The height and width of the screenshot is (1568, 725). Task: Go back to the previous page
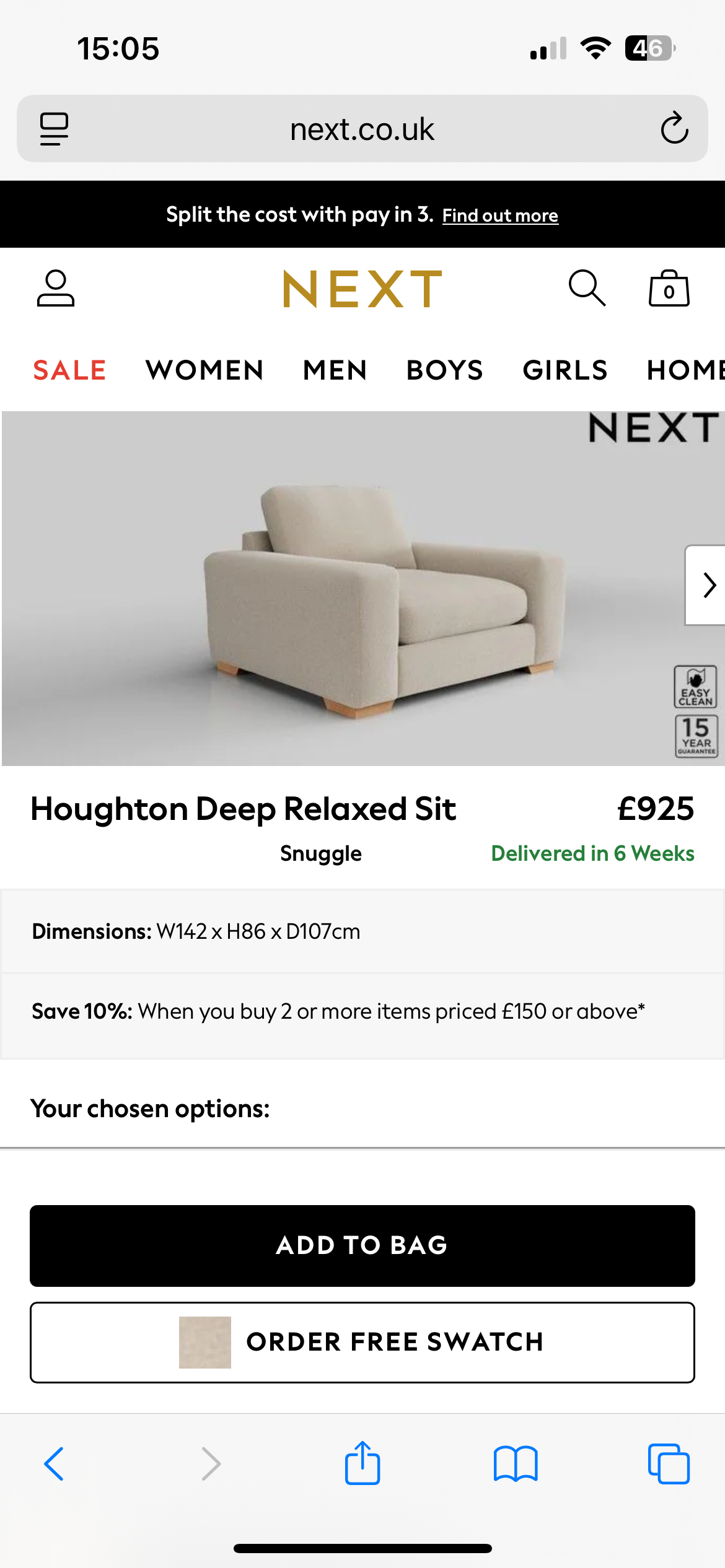pyautogui.click(x=54, y=1464)
